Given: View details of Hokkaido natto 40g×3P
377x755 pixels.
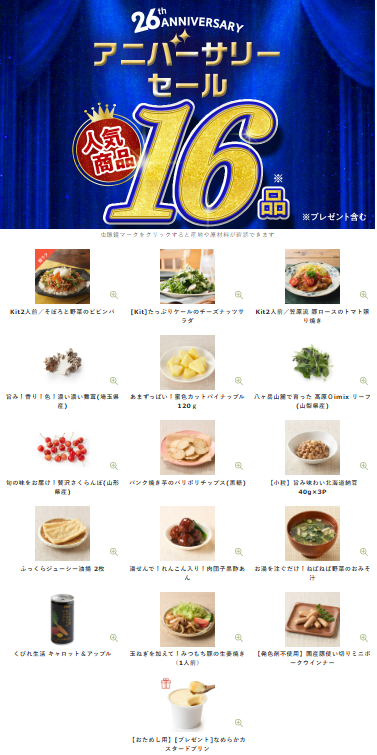Looking at the screenshot, I should [x=364, y=466].
